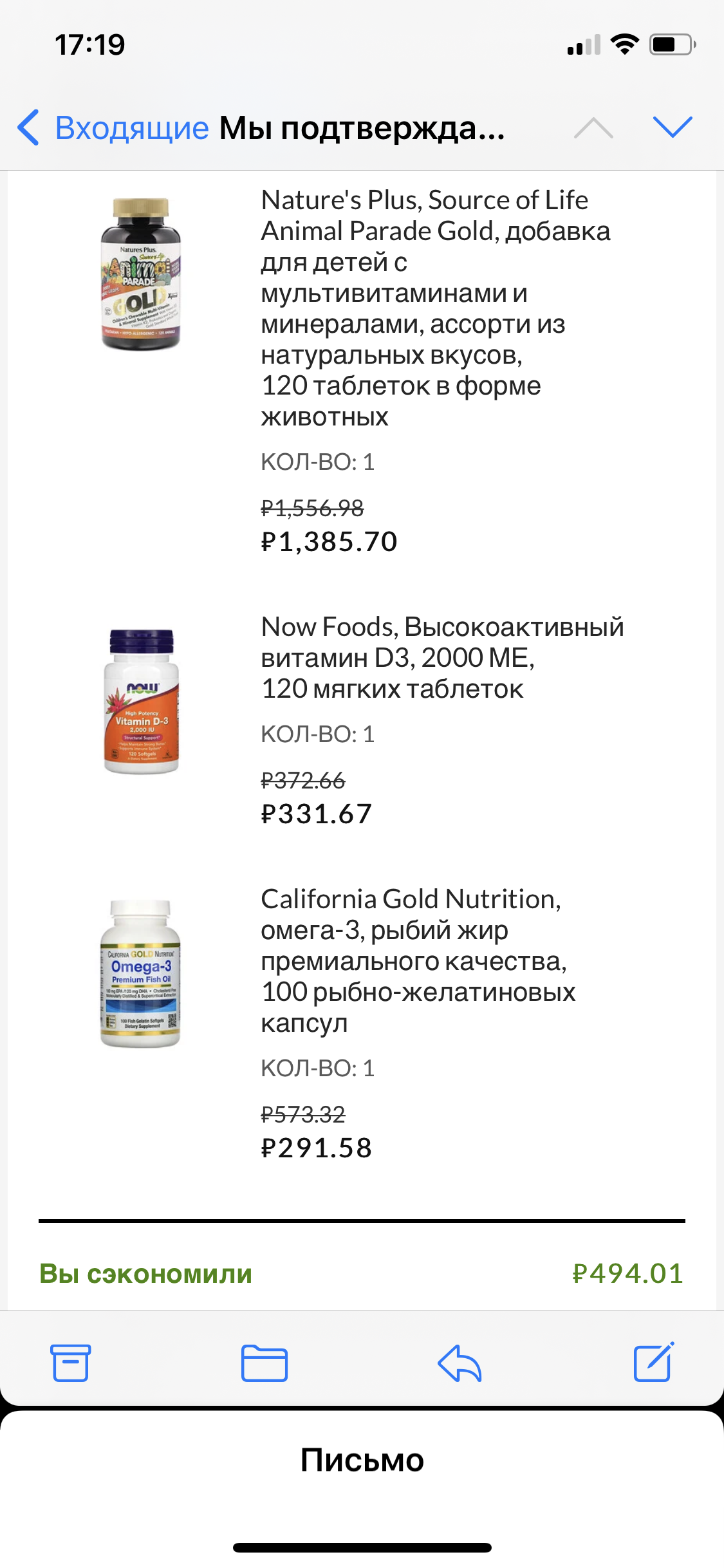
Task: Archive this email
Action: tap(71, 1363)
